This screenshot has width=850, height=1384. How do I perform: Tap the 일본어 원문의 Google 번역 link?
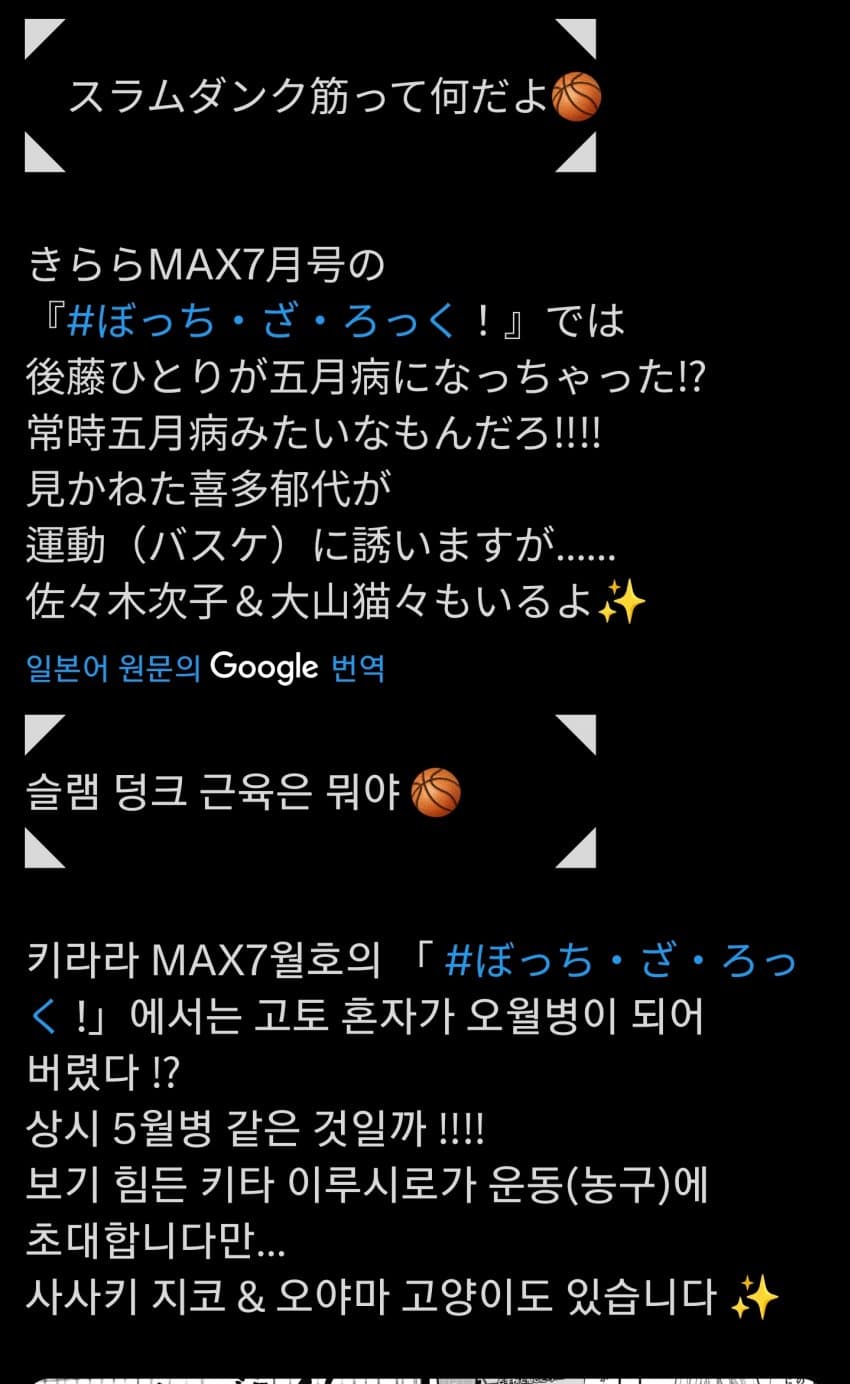pos(205,666)
